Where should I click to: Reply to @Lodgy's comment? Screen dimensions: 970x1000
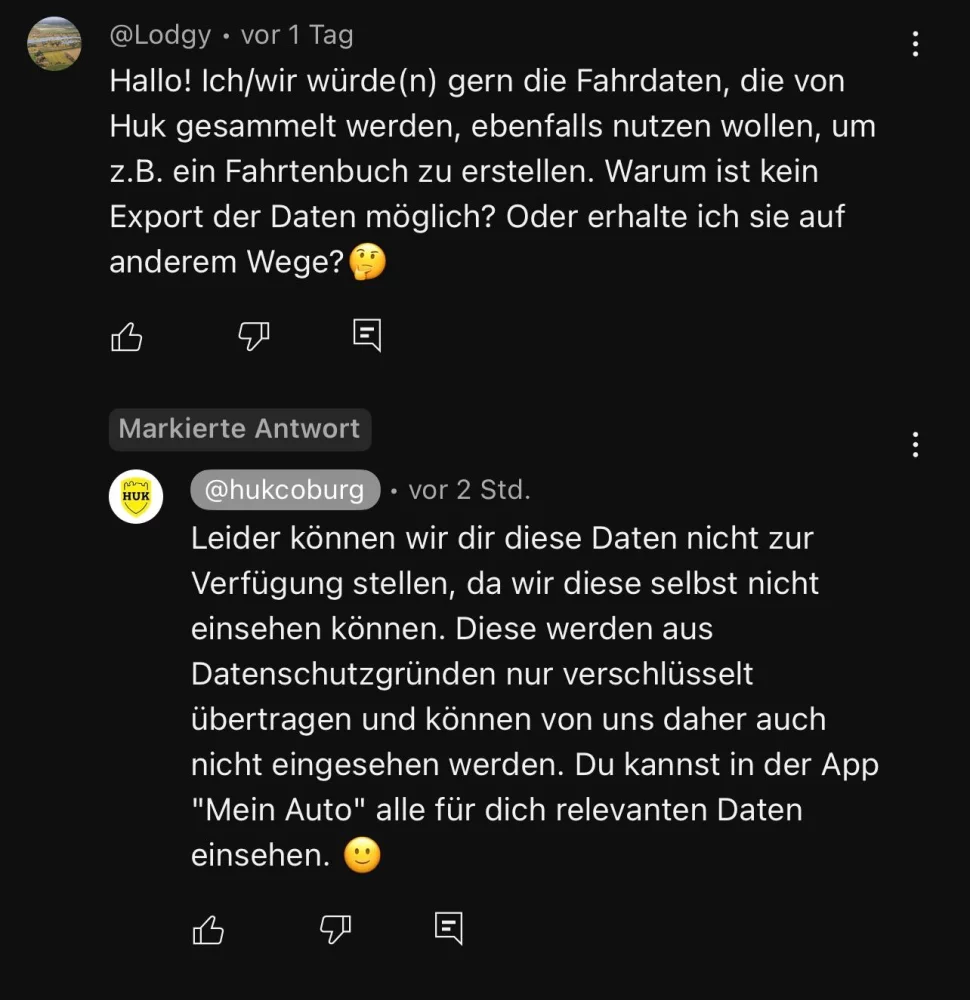(x=368, y=335)
